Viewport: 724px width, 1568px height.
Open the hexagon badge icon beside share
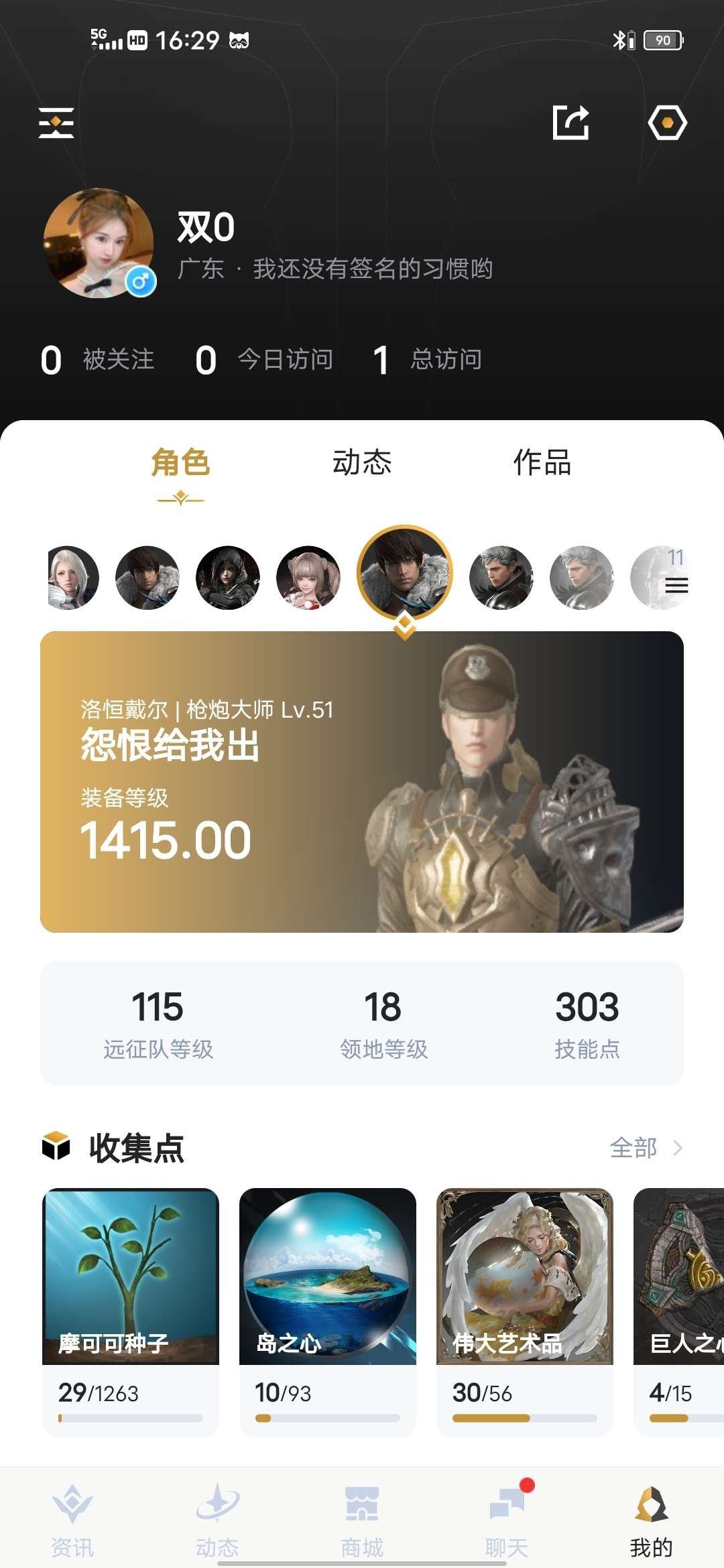(x=668, y=121)
